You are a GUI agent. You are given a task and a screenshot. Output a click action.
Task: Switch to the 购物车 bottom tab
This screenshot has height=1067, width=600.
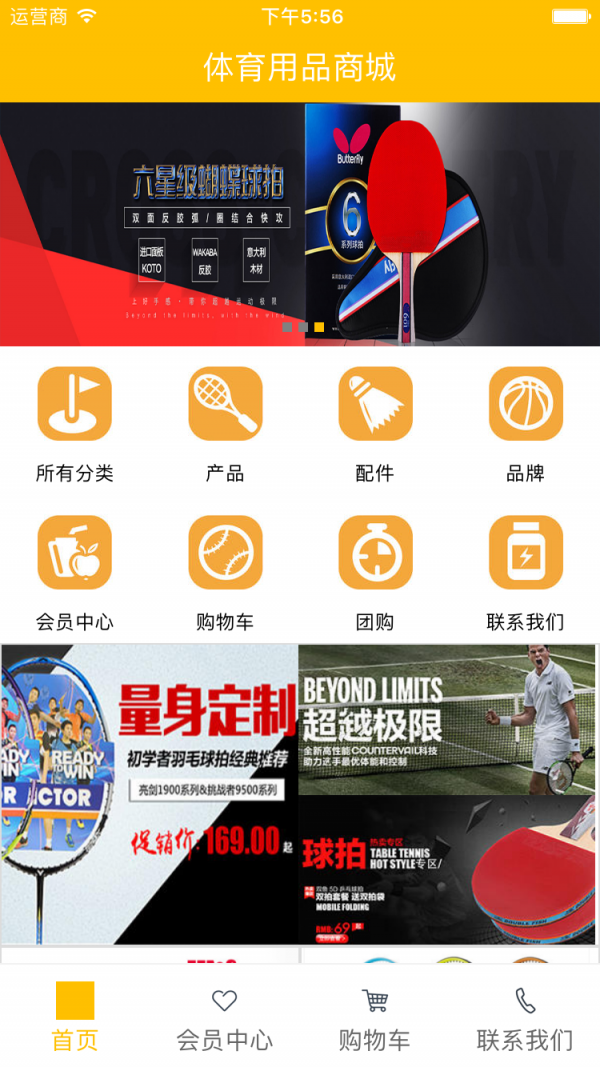[x=375, y=1017]
